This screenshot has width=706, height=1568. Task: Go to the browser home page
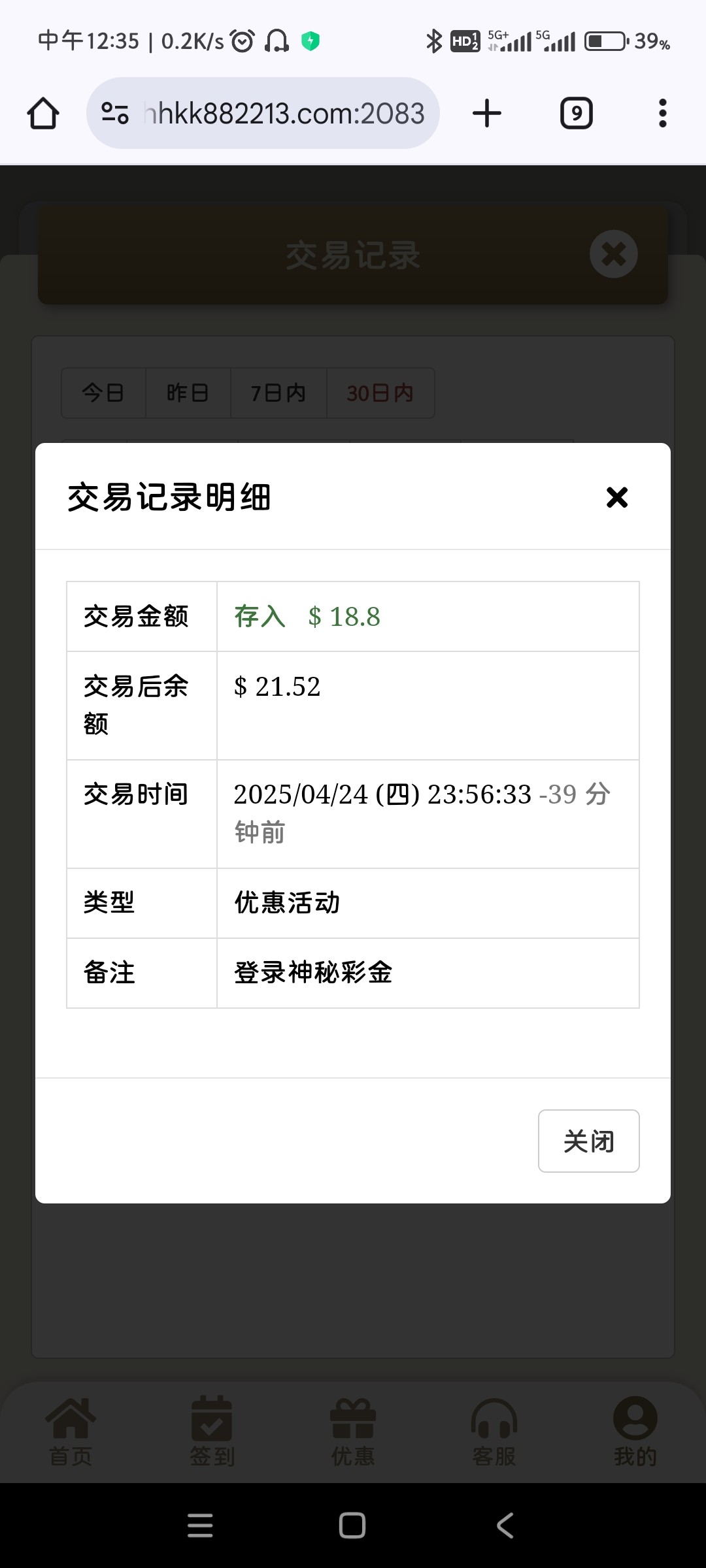click(43, 113)
